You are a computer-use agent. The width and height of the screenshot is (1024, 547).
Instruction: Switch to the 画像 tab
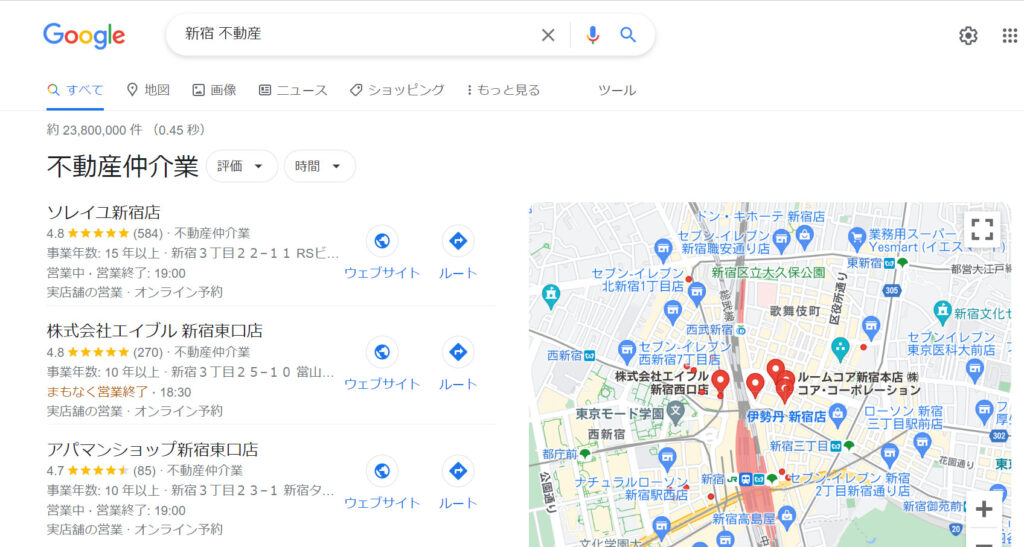(214, 90)
